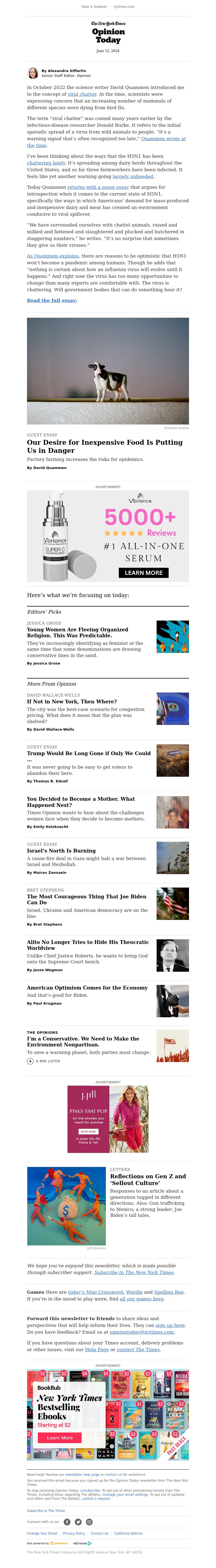Subscribe to The New York Times link
216x1568 pixels.
pyautogui.click(x=134, y=1272)
